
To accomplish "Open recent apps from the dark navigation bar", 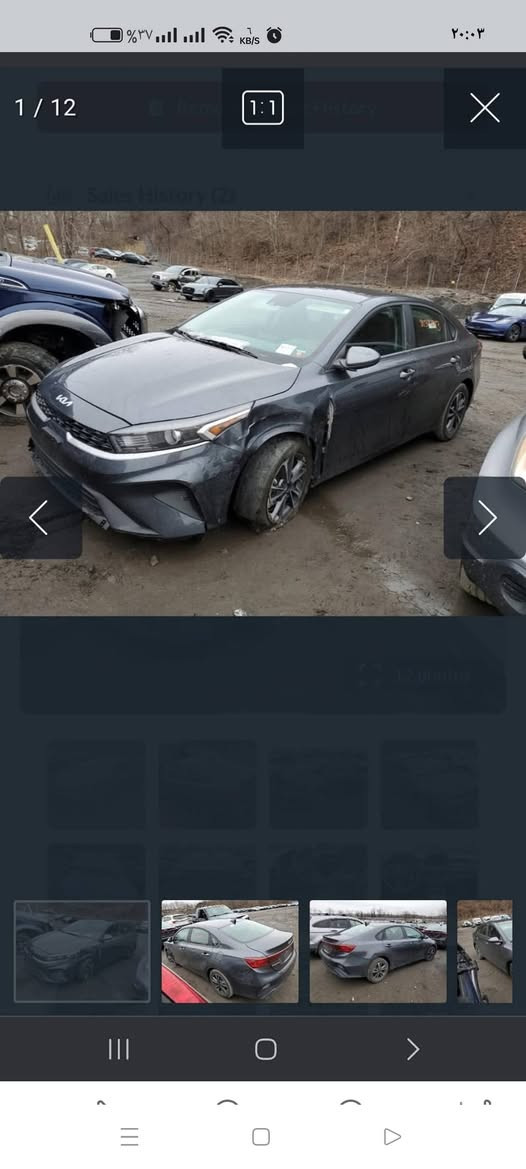I will point(118,1049).
